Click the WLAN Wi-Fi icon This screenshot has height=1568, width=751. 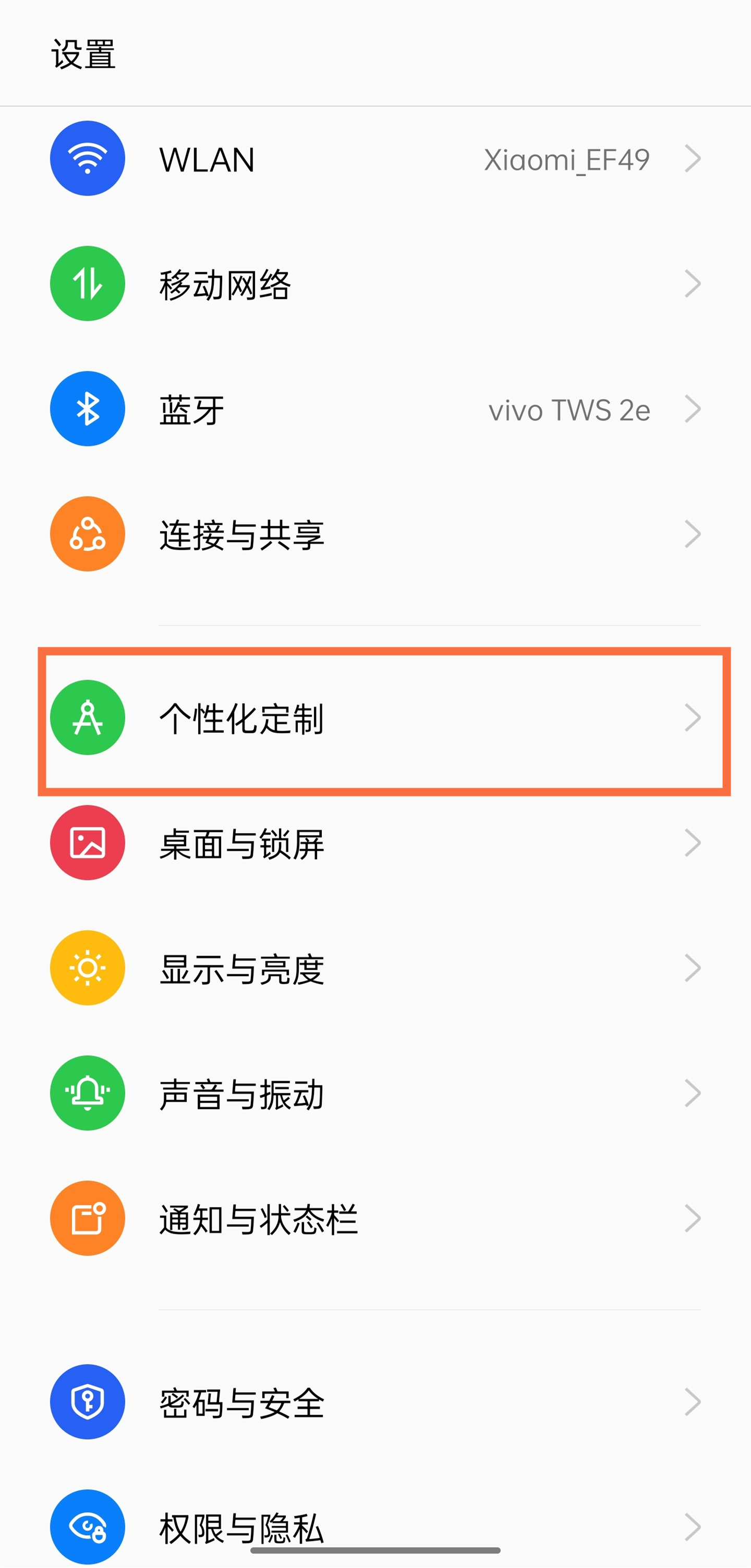87,159
